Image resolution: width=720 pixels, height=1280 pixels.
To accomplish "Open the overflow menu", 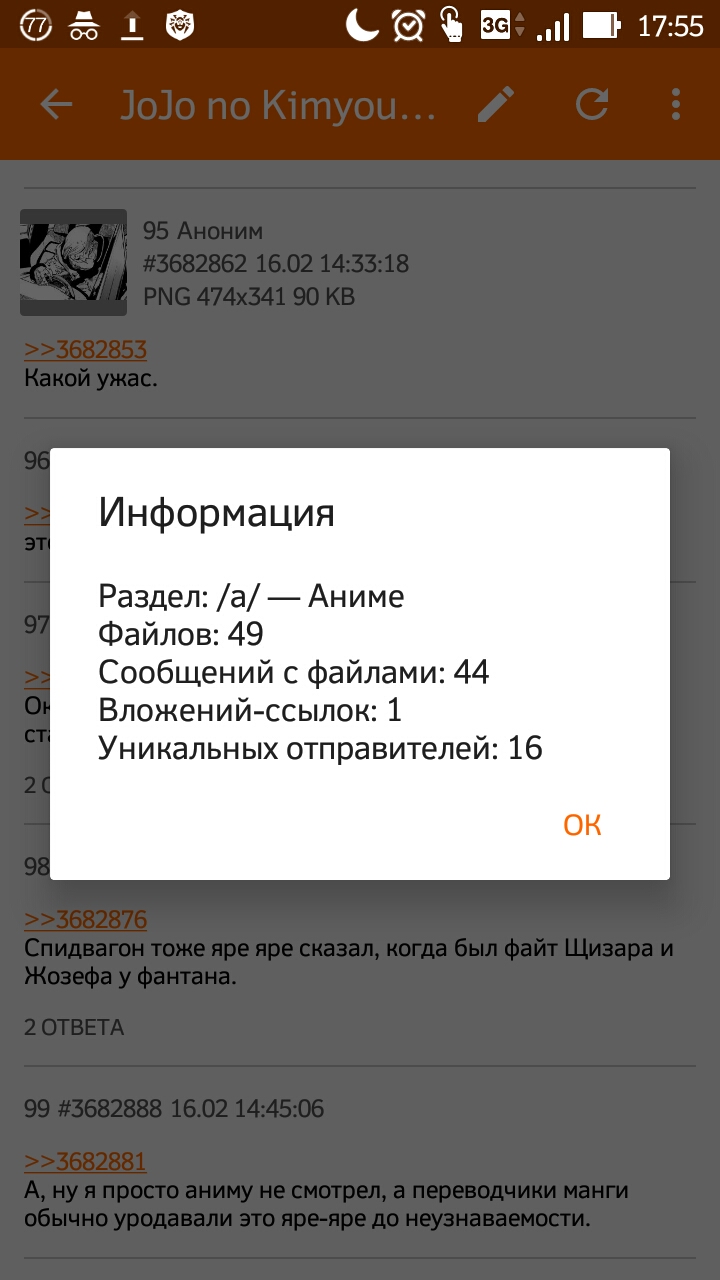I will [677, 105].
